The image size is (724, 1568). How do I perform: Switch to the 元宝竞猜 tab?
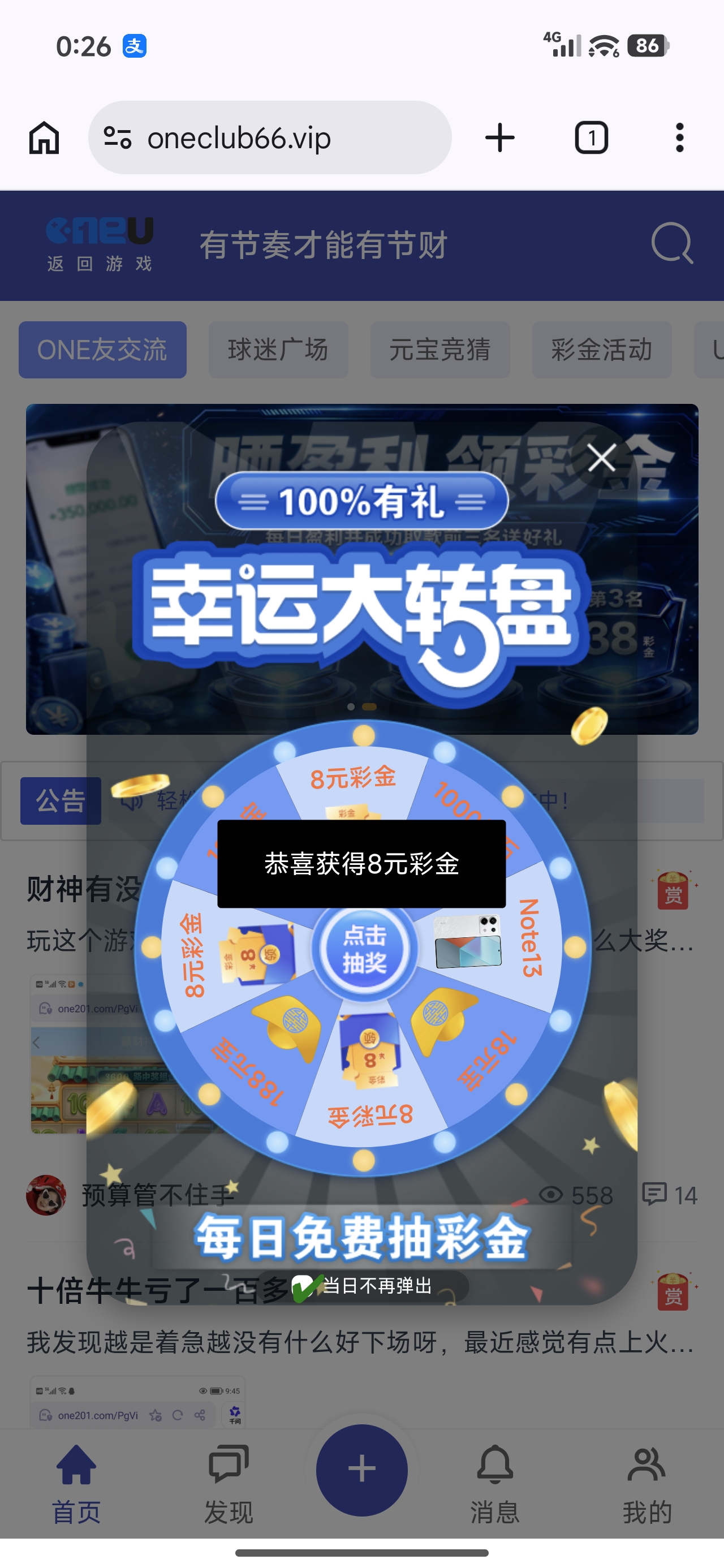coord(439,350)
